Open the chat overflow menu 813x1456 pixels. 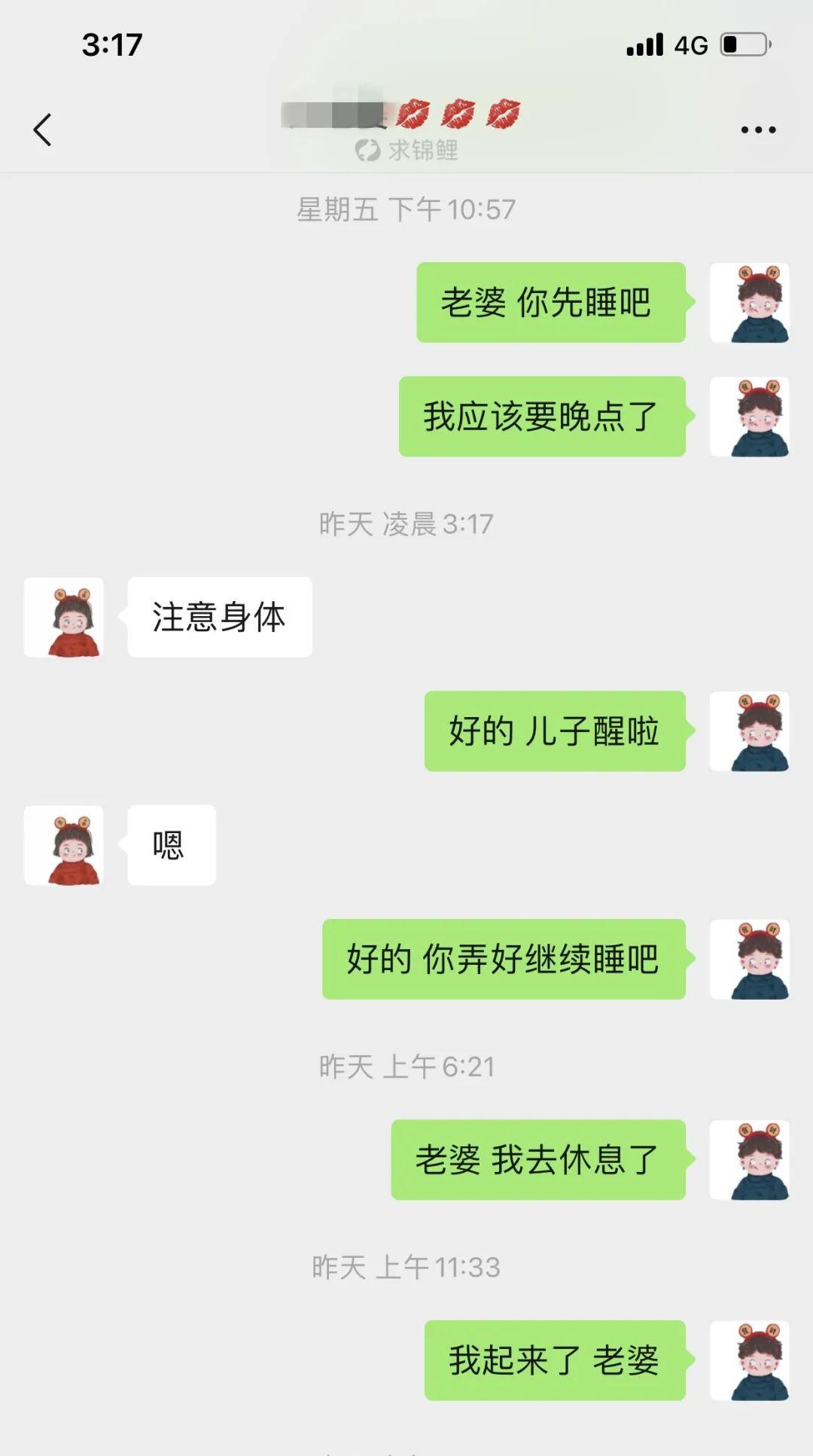point(757,130)
